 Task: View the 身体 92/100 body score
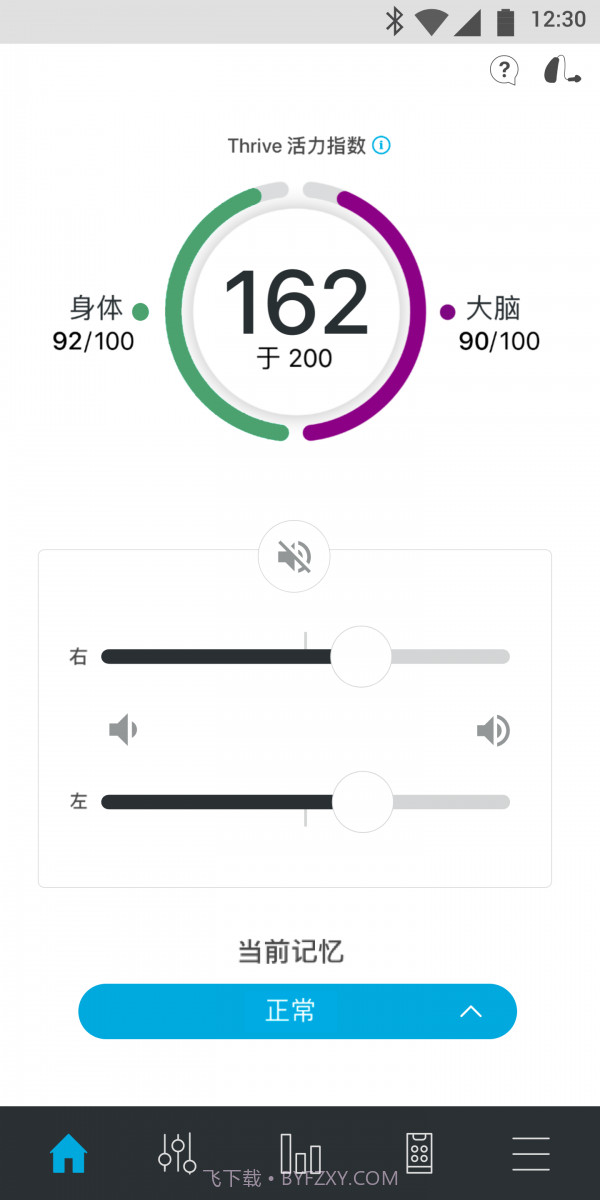click(x=95, y=324)
